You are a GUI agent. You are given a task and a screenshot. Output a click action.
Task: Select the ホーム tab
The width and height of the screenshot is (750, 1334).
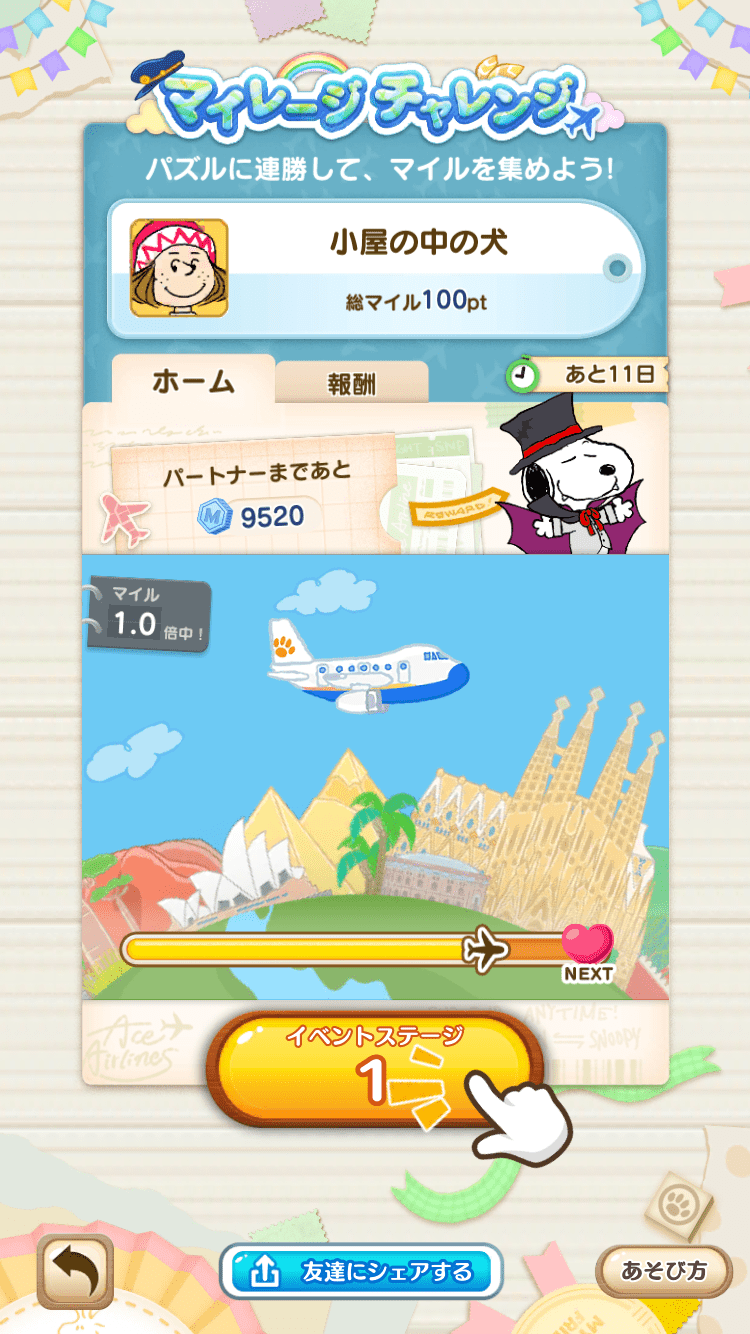193,381
